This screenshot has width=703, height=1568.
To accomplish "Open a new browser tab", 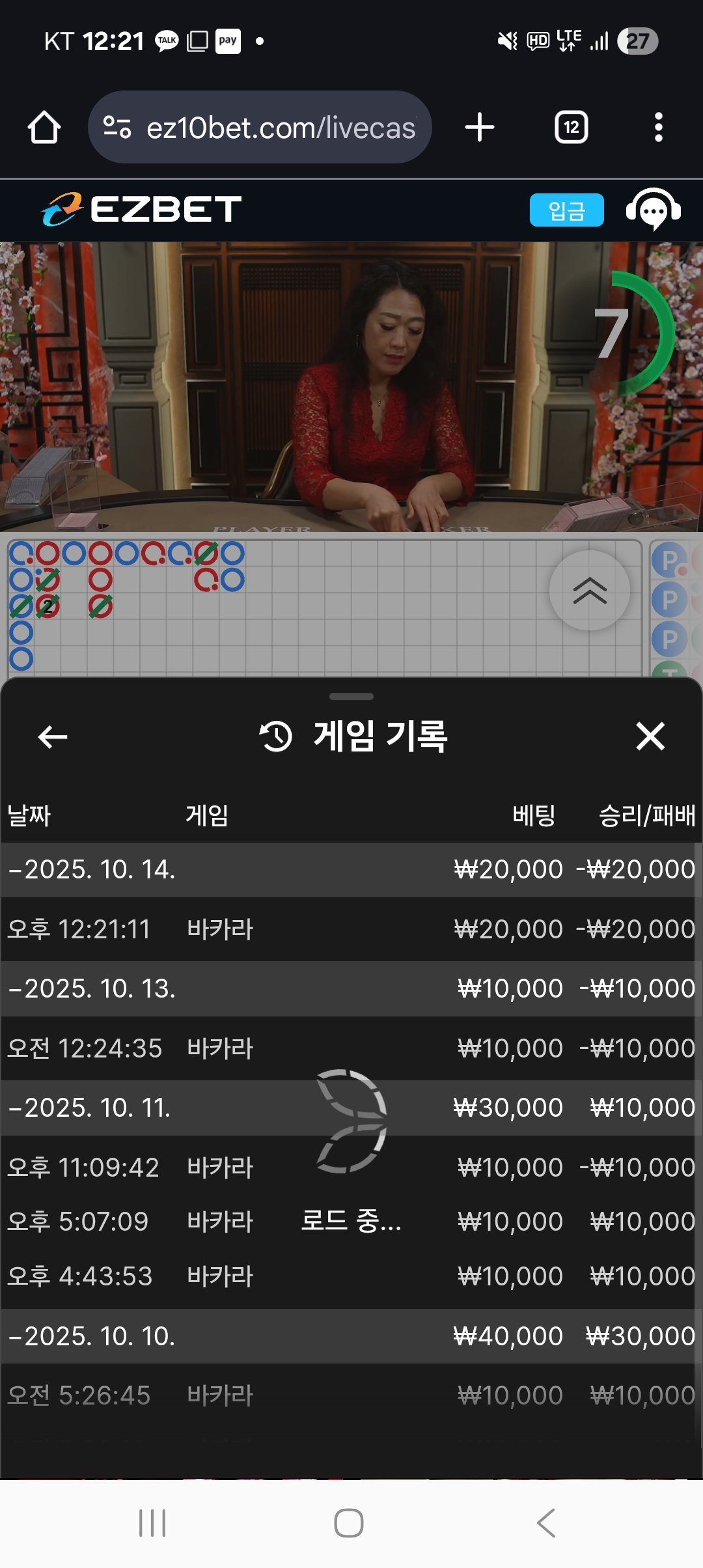I will point(480,128).
